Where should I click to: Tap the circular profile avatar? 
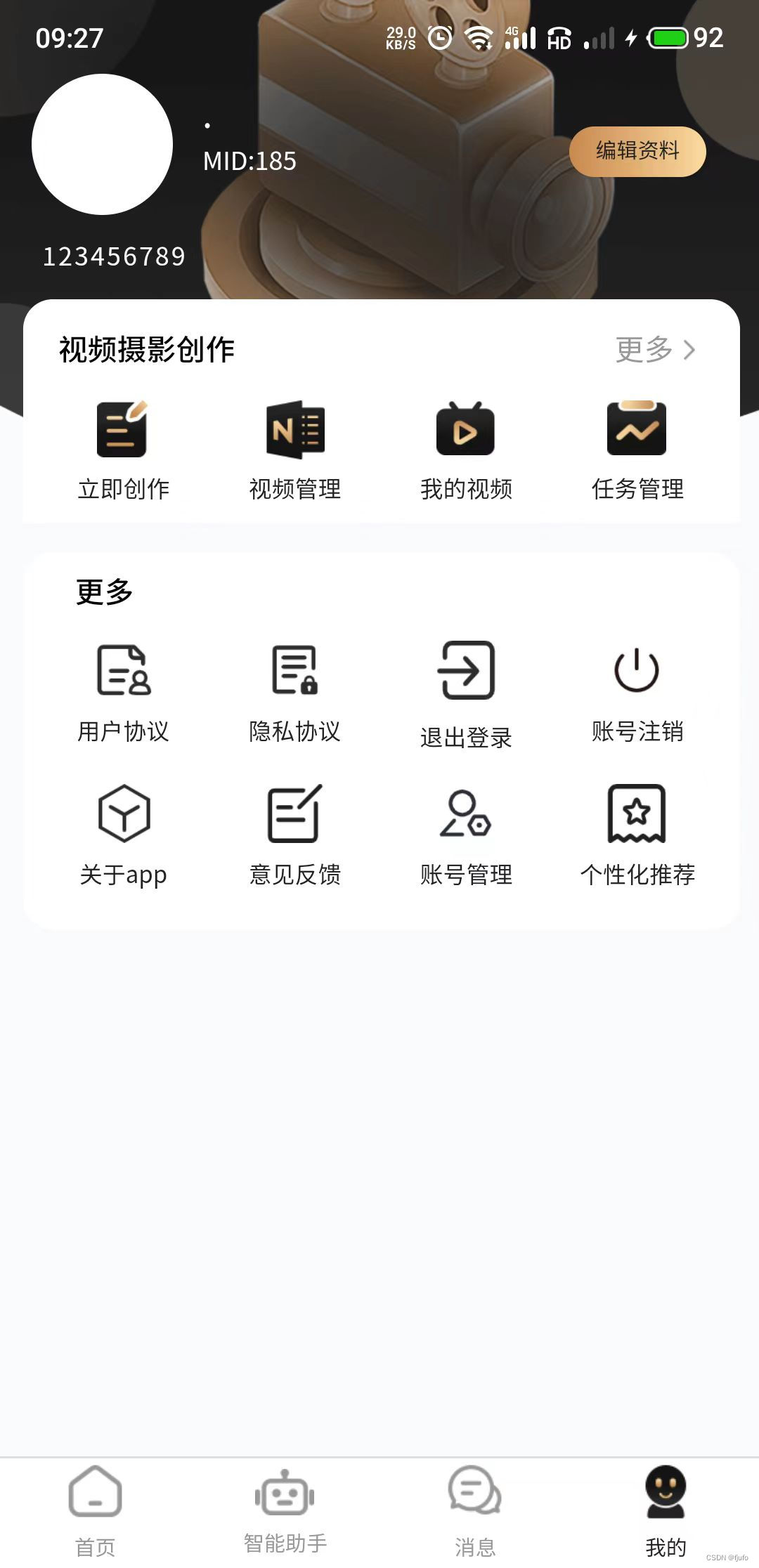pos(103,143)
